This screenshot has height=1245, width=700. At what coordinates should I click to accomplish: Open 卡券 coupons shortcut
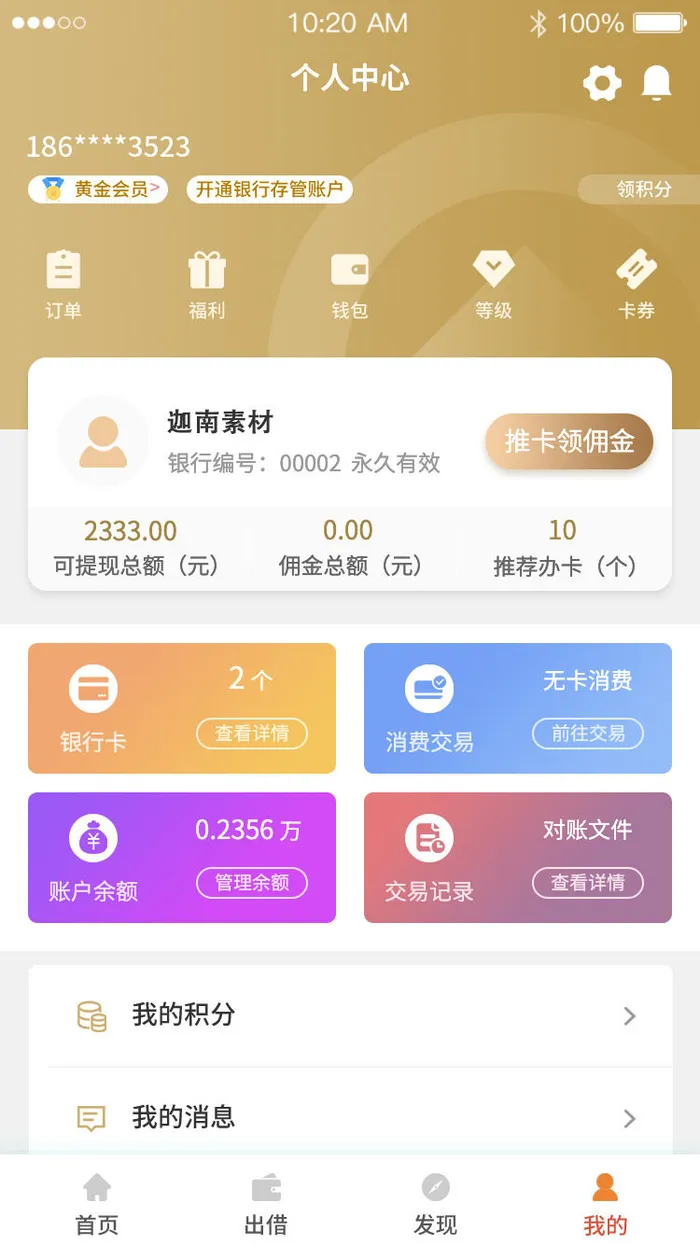pyautogui.click(x=636, y=285)
